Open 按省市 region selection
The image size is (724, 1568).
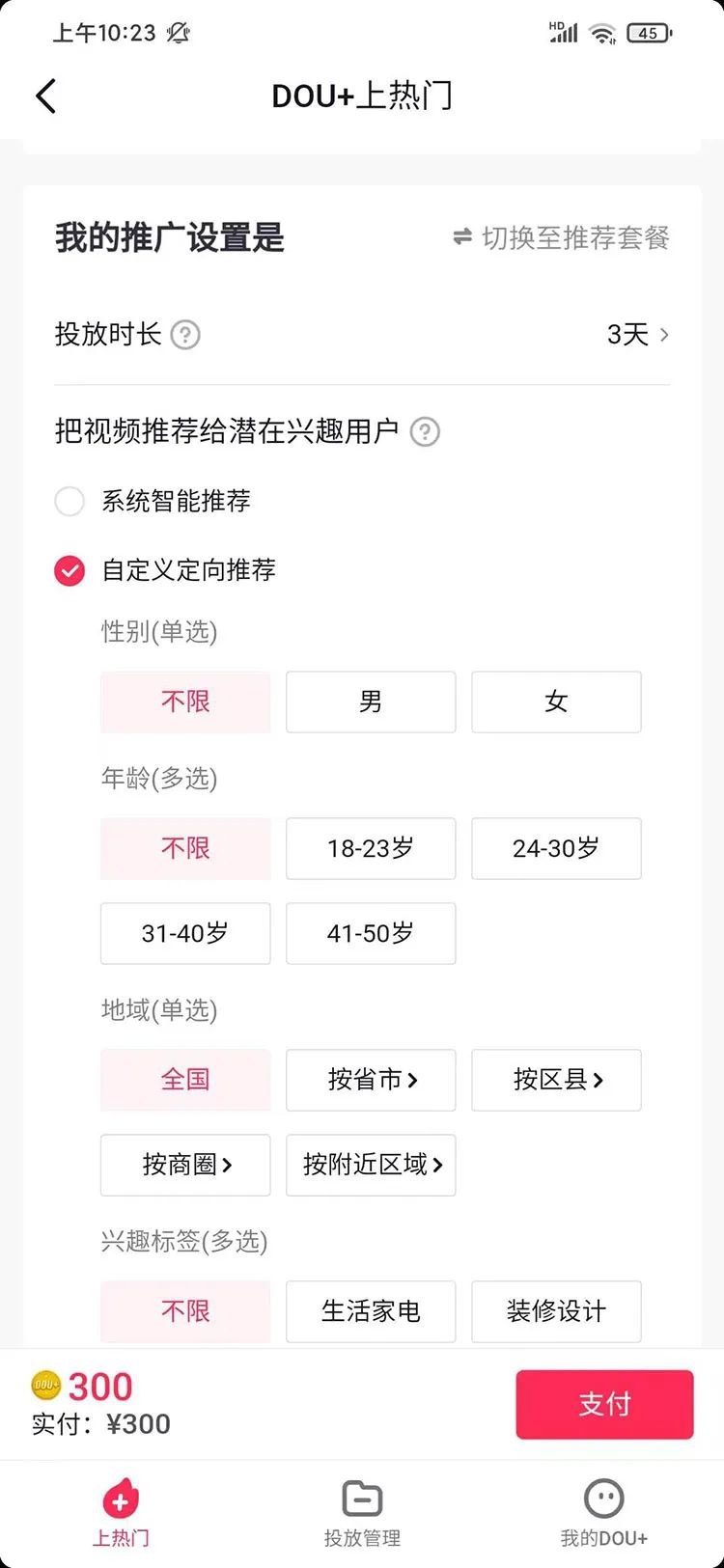click(x=371, y=1080)
